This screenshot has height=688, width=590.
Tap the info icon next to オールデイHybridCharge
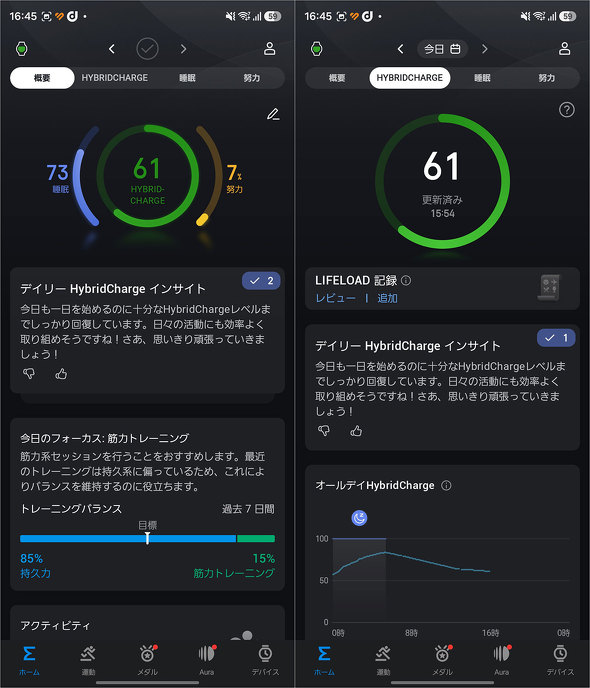coord(446,485)
